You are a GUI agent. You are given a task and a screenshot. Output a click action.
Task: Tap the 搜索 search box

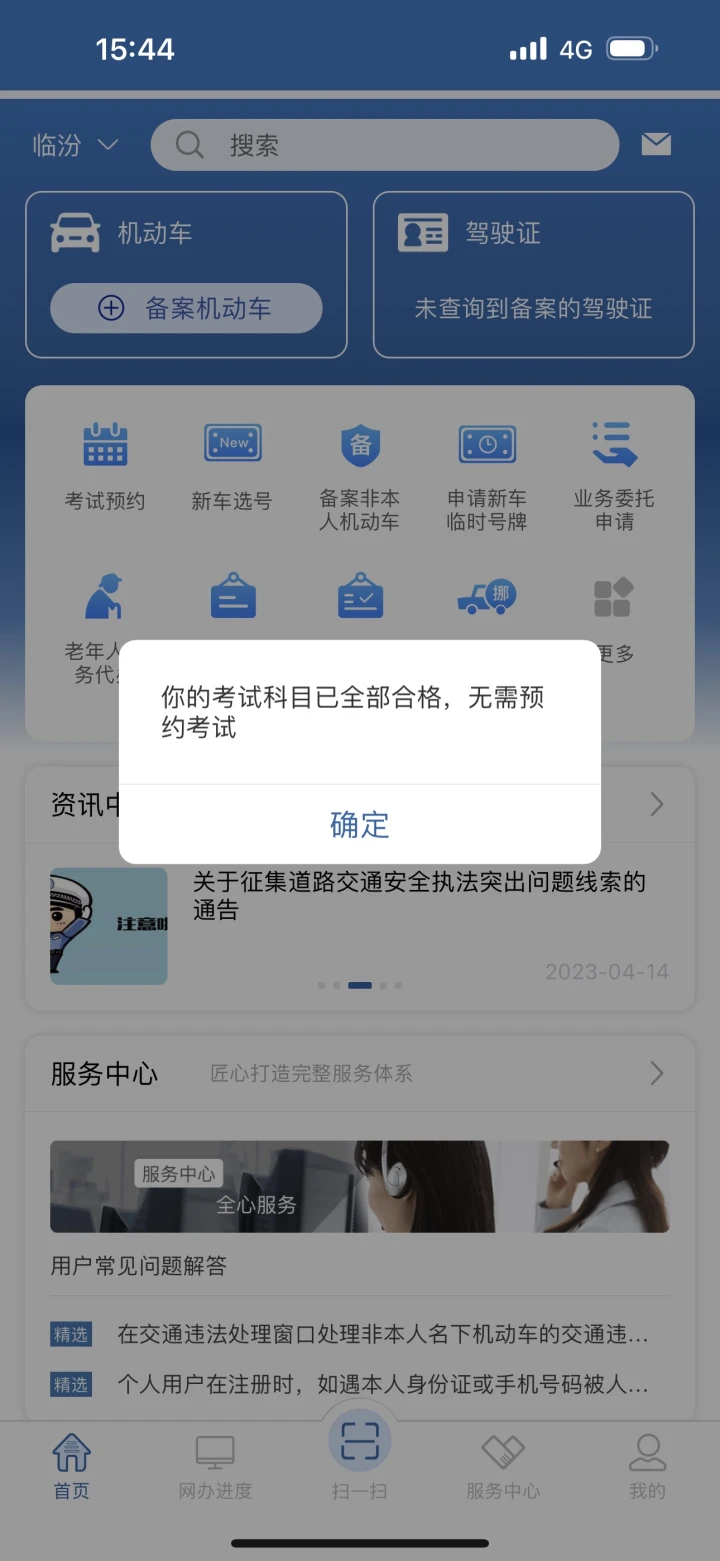[x=385, y=145]
